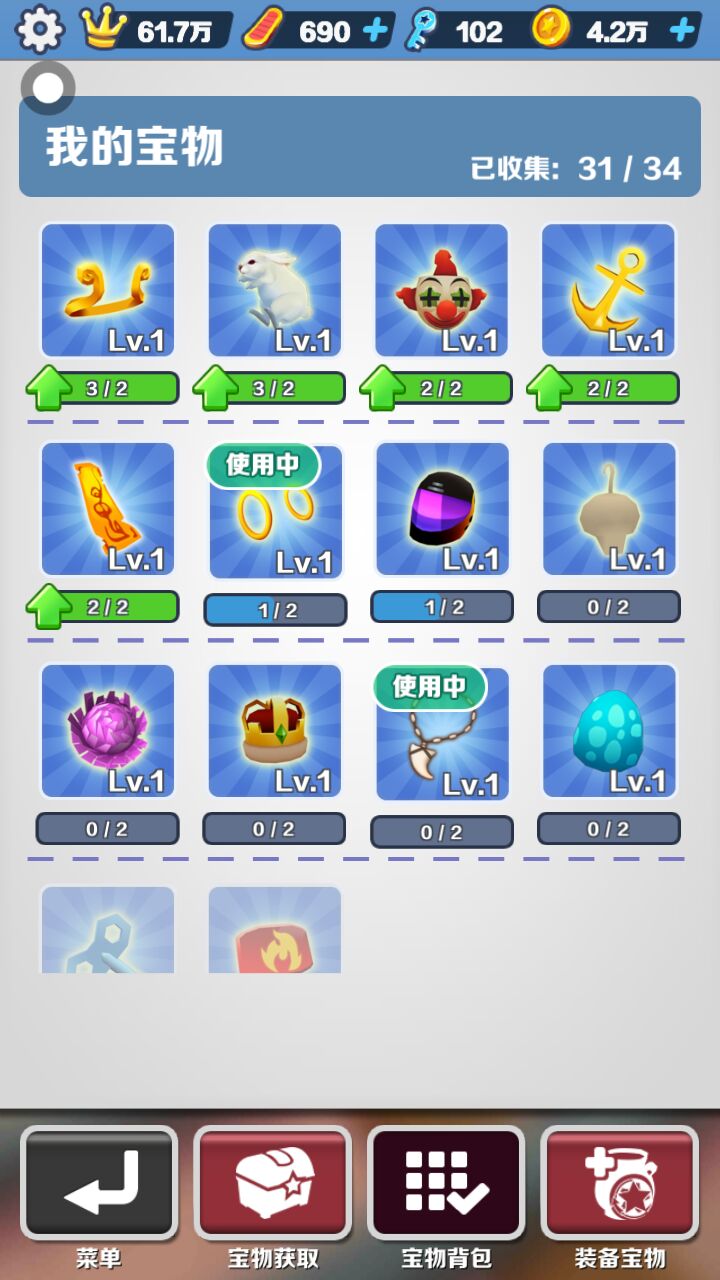This screenshot has width=720, height=1280.
Task: Select the blue spotted egg treasure
Action: coord(609,731)
